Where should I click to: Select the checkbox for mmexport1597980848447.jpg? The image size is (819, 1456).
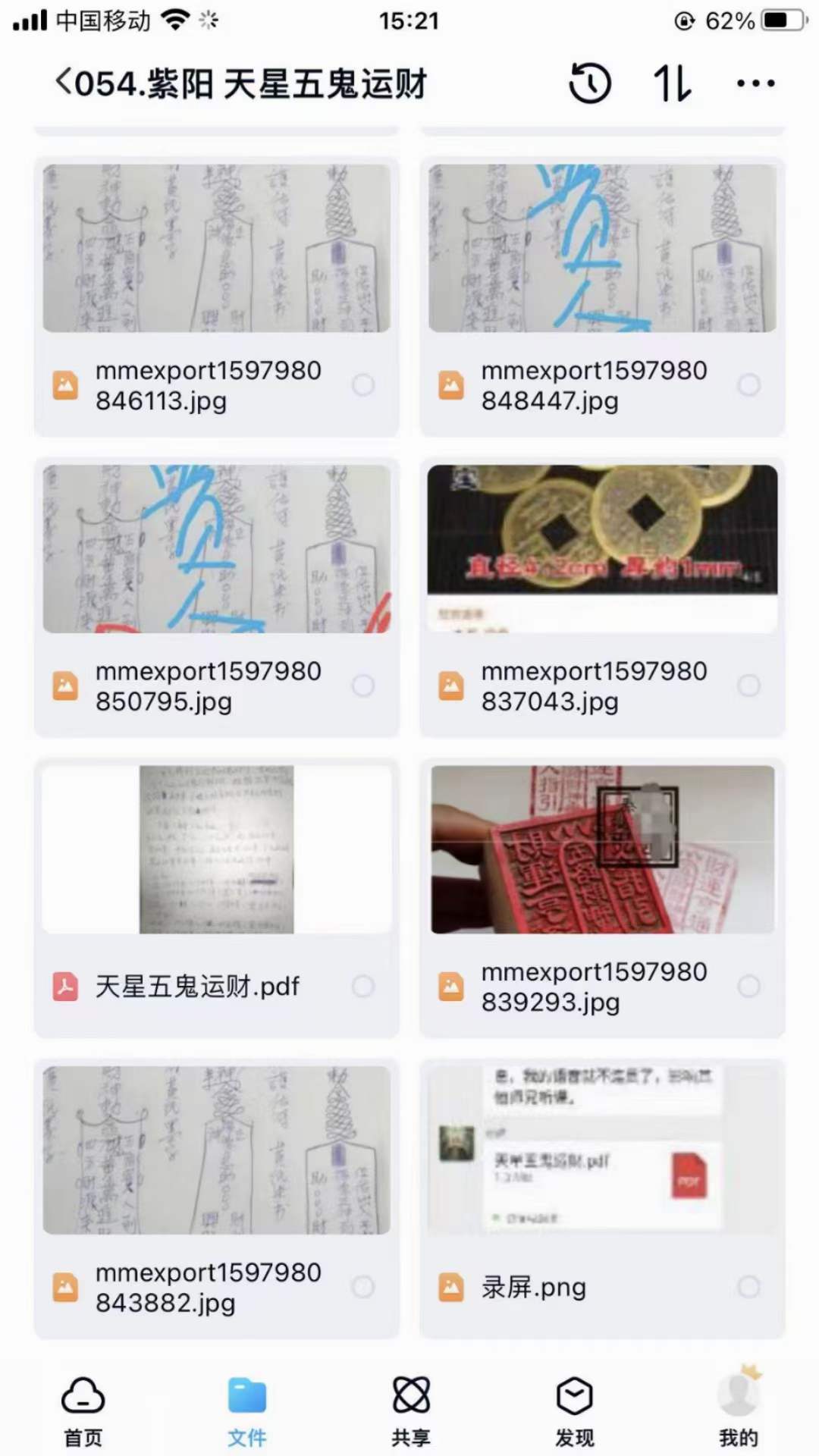748,385
